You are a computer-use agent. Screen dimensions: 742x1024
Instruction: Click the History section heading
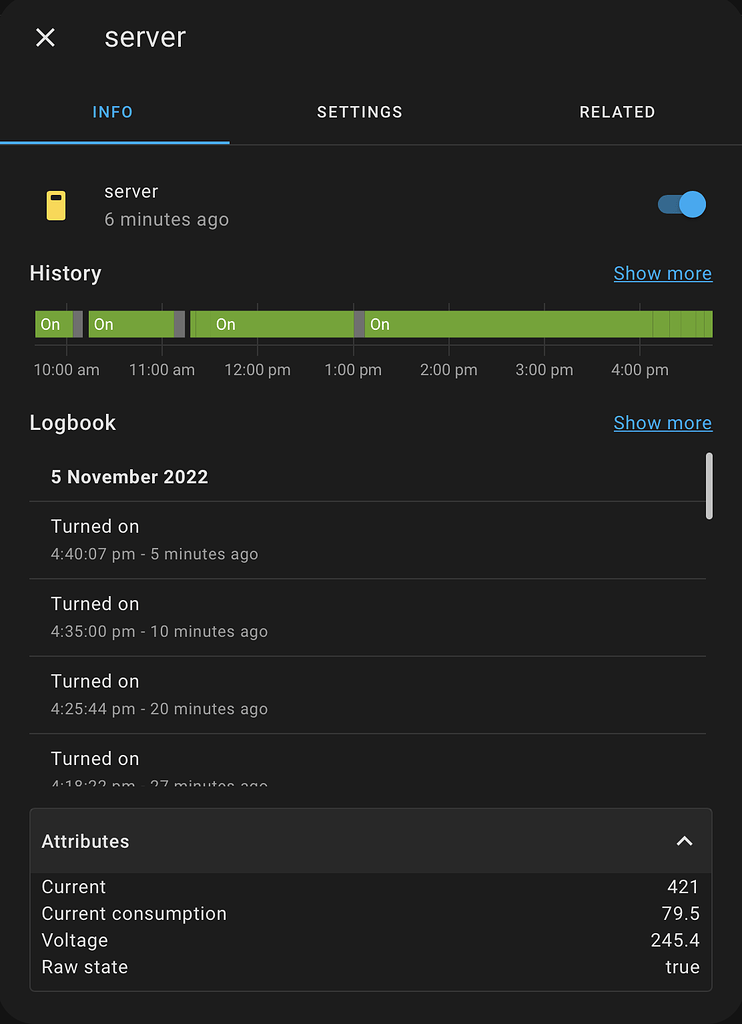coord(65,273)
